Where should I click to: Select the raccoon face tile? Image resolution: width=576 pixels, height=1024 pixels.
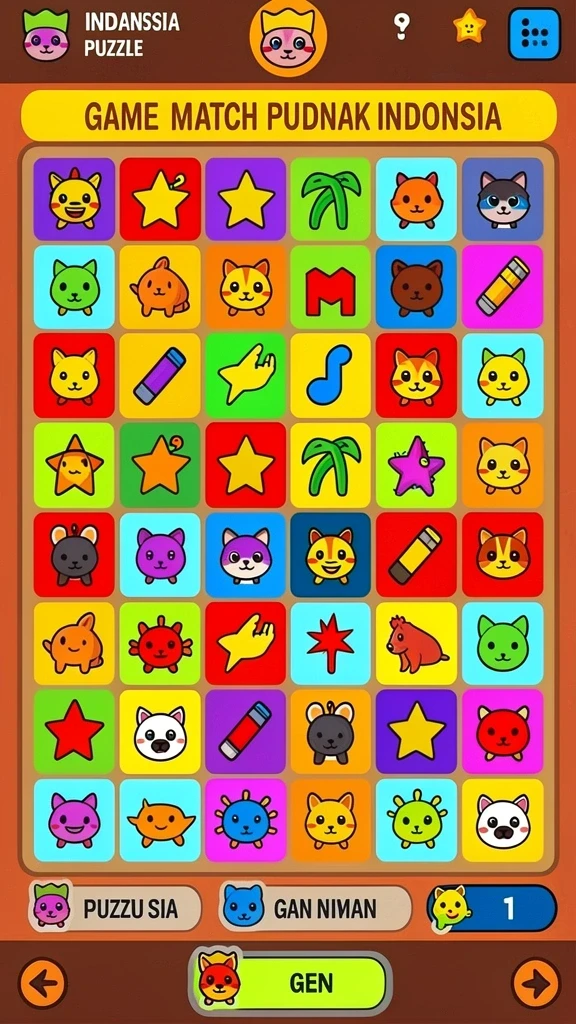502,199
